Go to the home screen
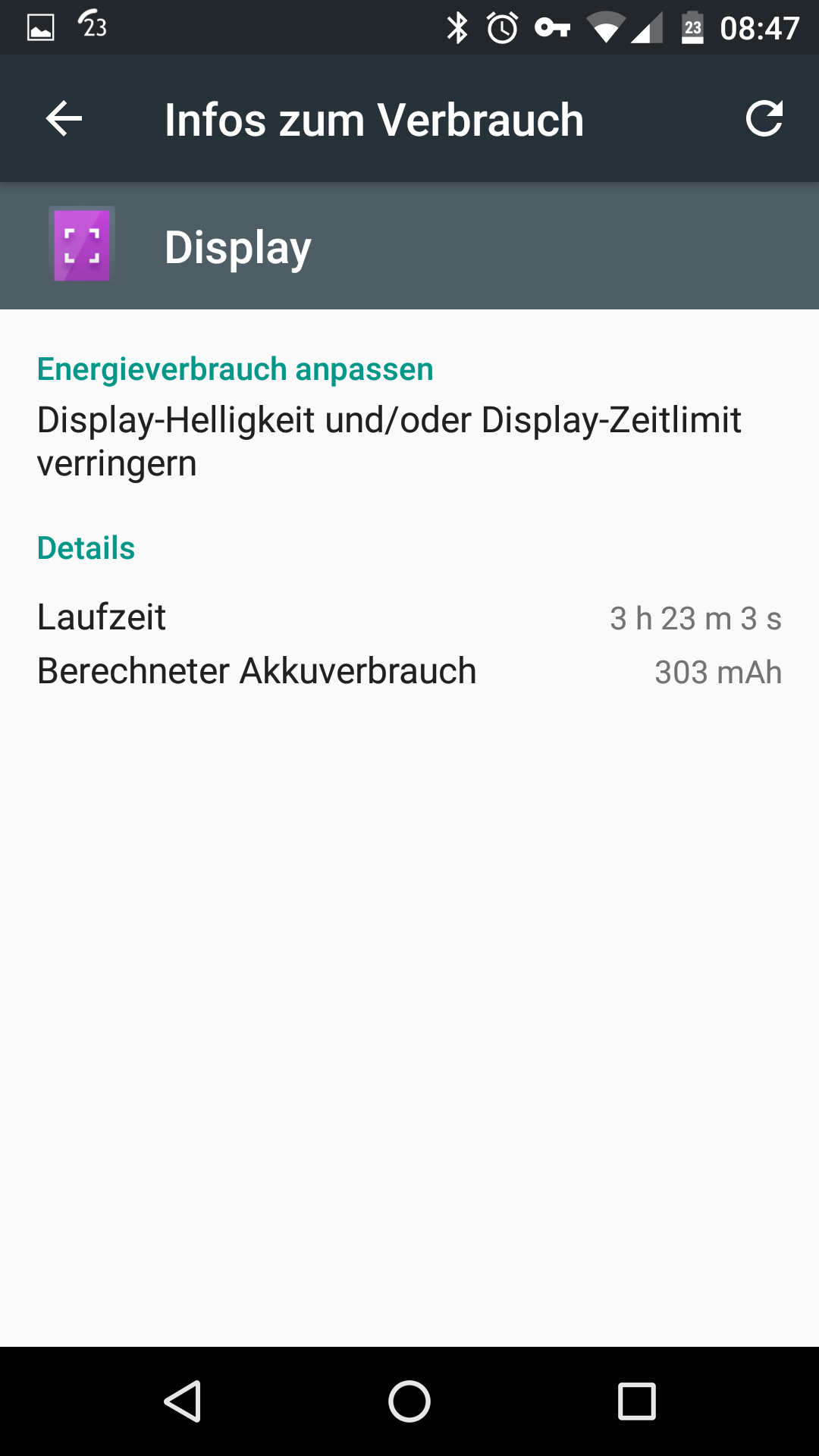The width and height of the screenshot is (819, 1456). 409,1401
